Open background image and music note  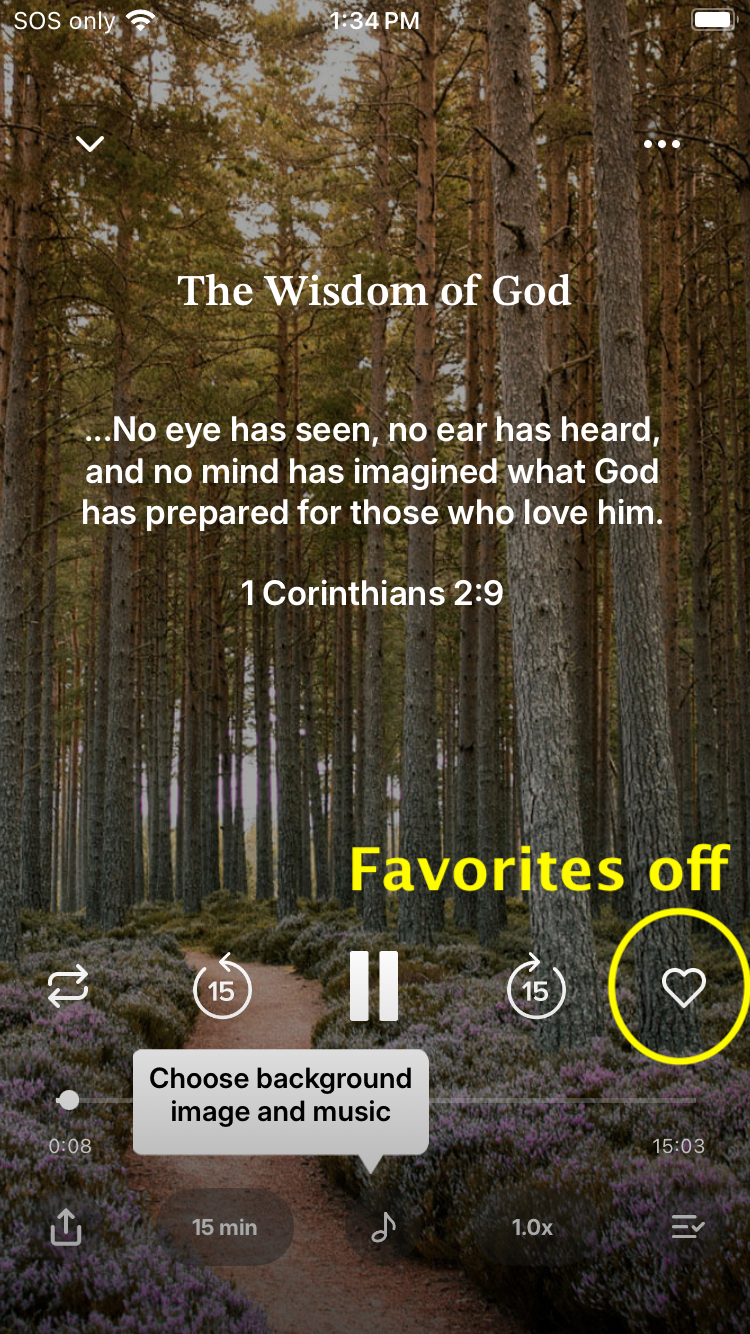pos(383,1227)
